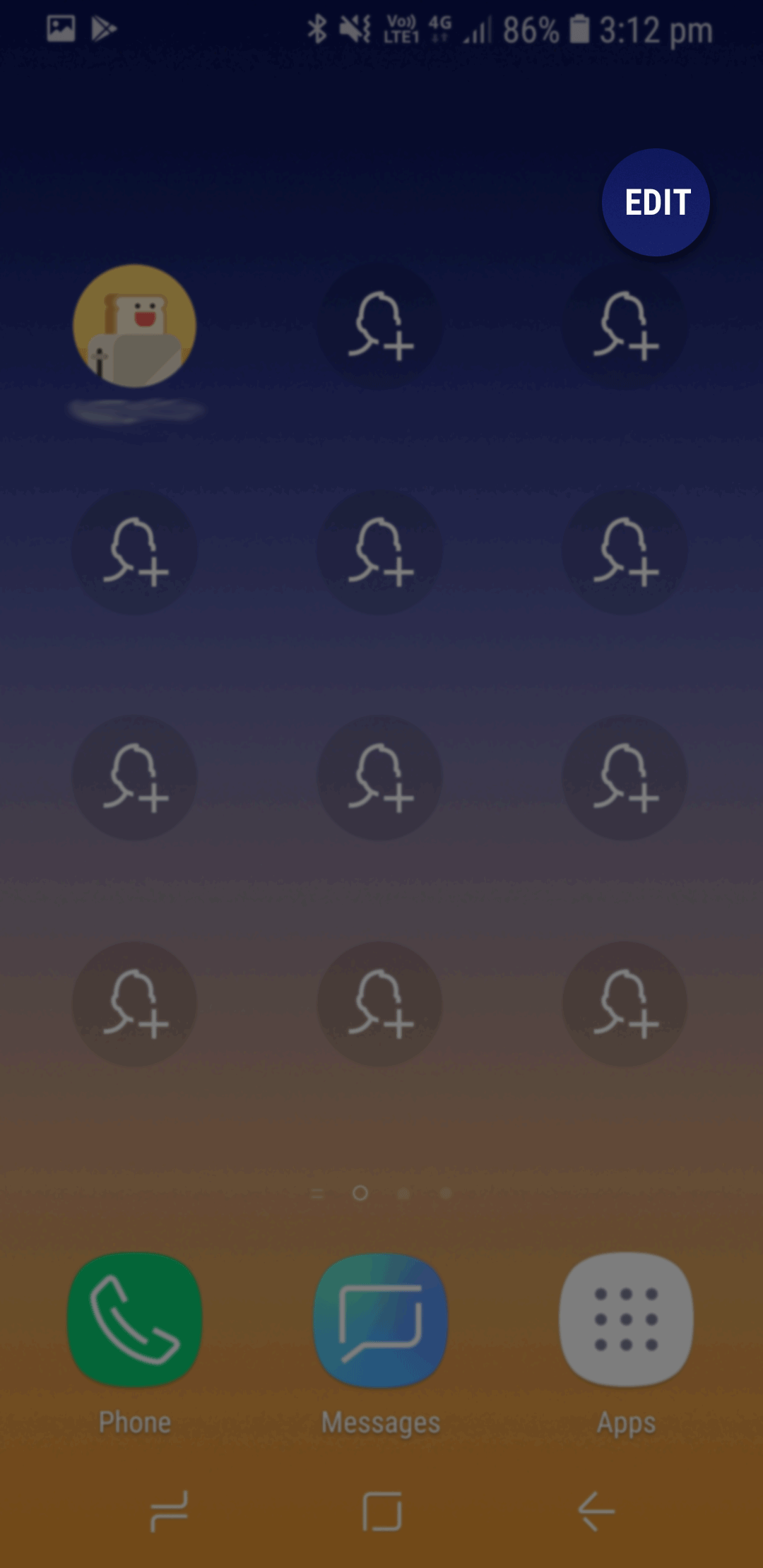This screenshot has height=1568, width=763.
Task: Tap the EDIT button
Action: (656, 203)
